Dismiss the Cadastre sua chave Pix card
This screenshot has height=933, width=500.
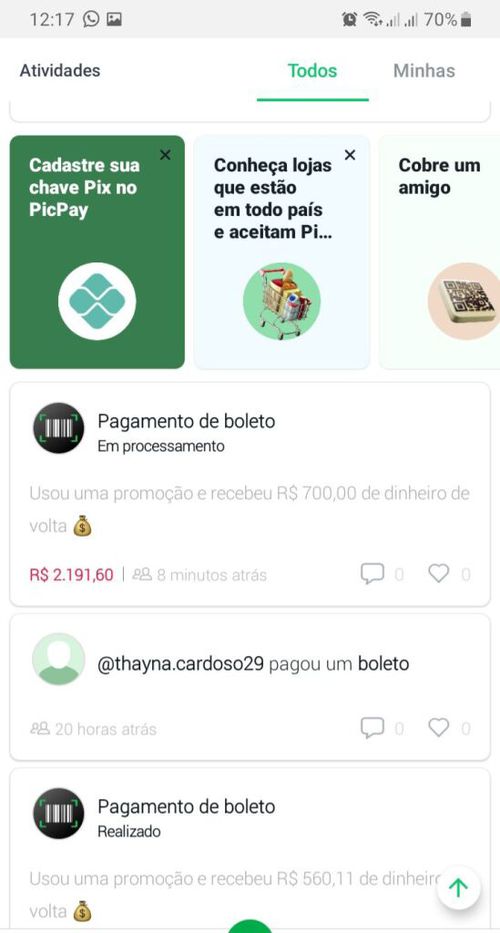(165, 155)
